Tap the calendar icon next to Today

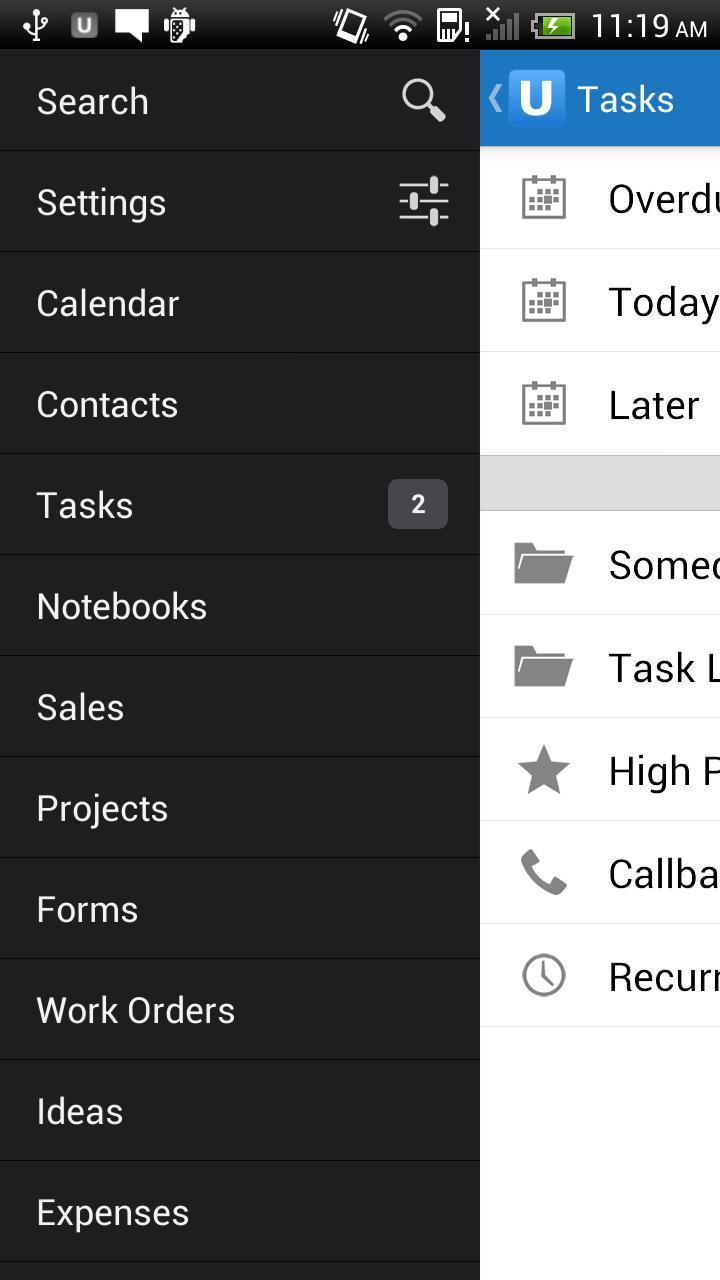pos(543,301)
